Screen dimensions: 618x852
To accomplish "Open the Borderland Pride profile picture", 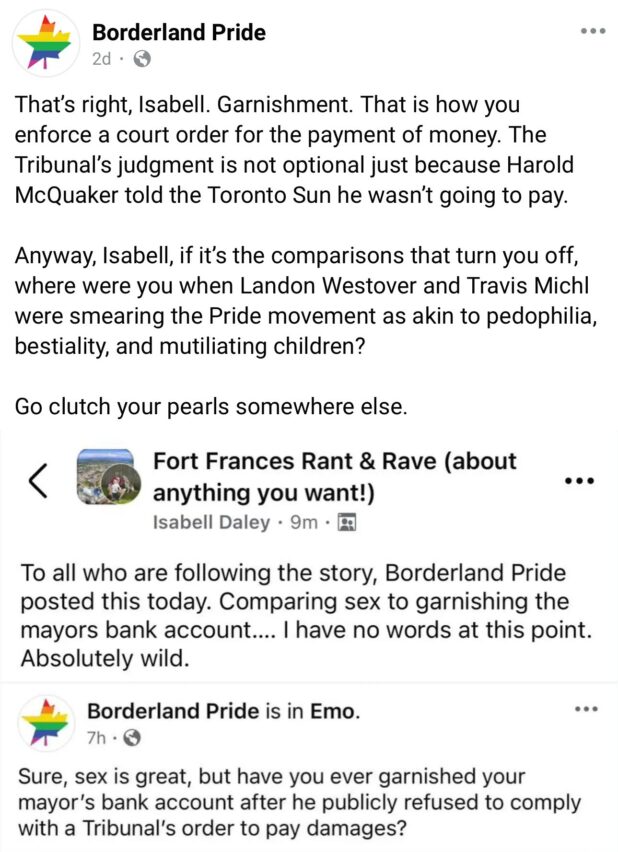I will 43,44.
